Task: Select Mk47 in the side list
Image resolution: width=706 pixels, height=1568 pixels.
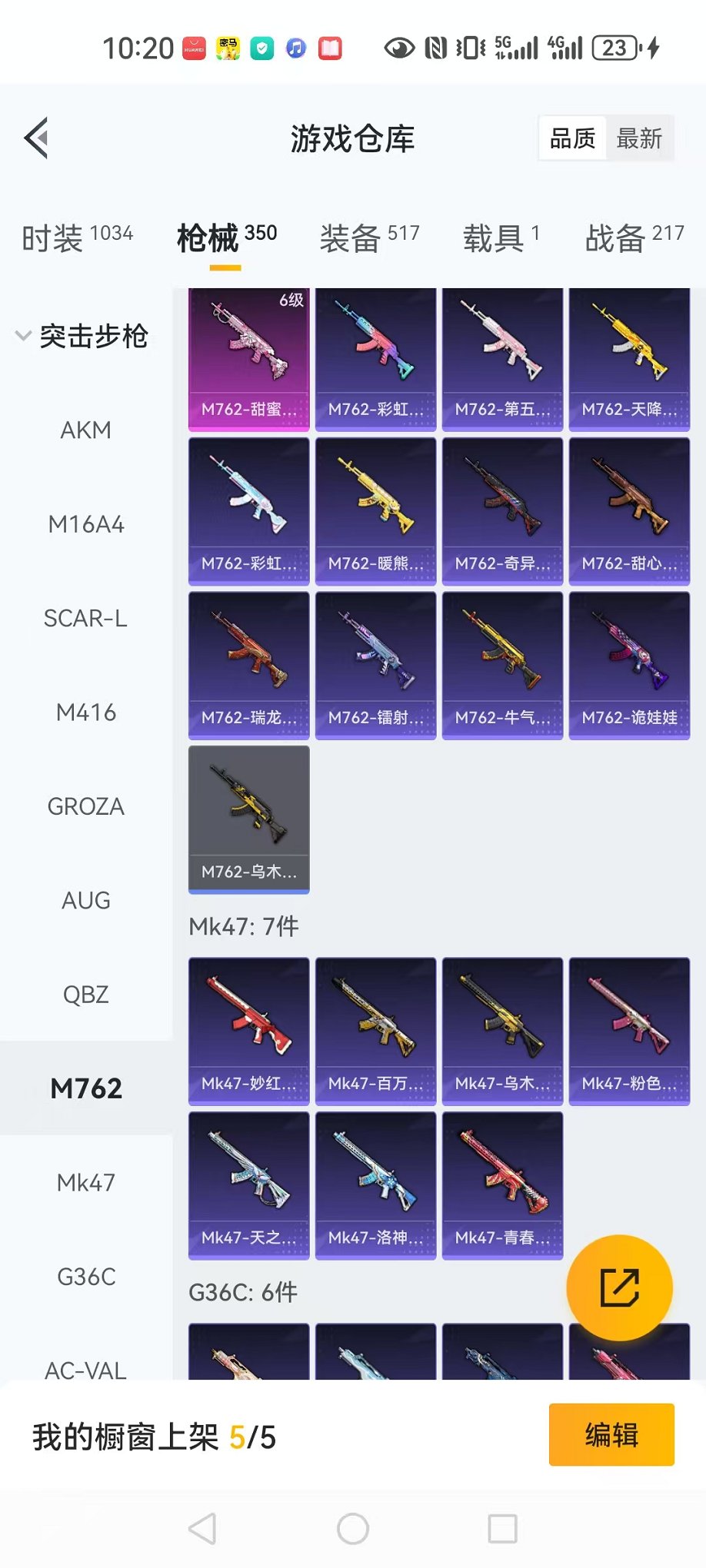Action: 86,1182
